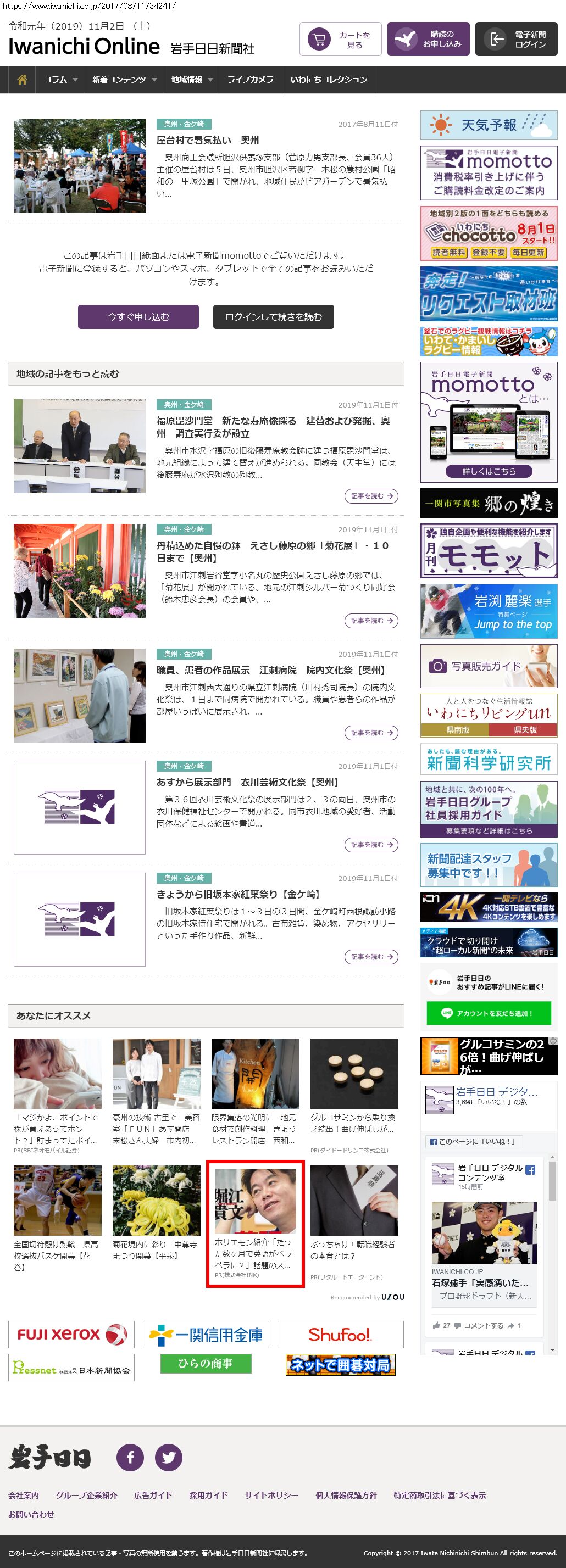
Task: Visit the Twitter icon in footer
Action: click(x=168, y=1457)
